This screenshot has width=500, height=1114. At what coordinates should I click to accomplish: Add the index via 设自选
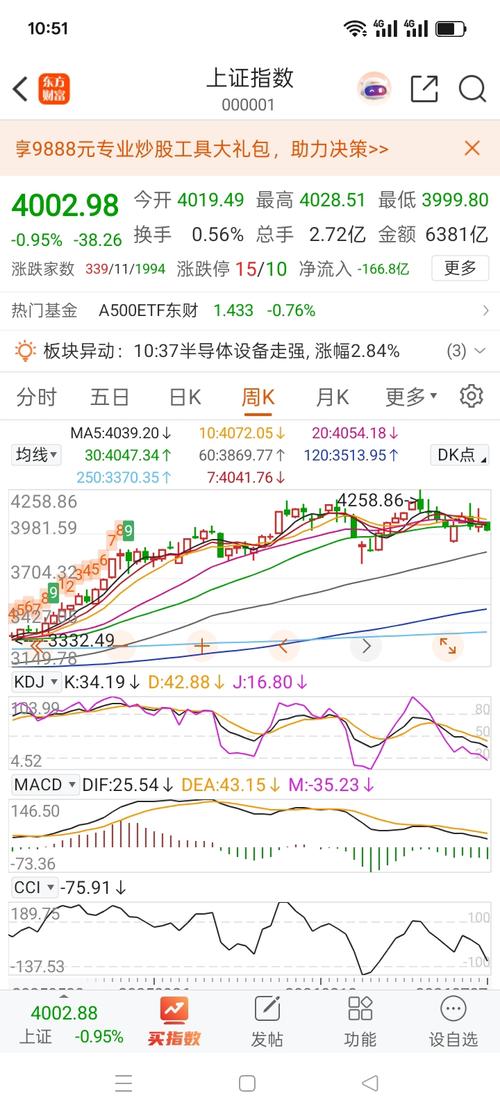click(x=453, y=1022)
